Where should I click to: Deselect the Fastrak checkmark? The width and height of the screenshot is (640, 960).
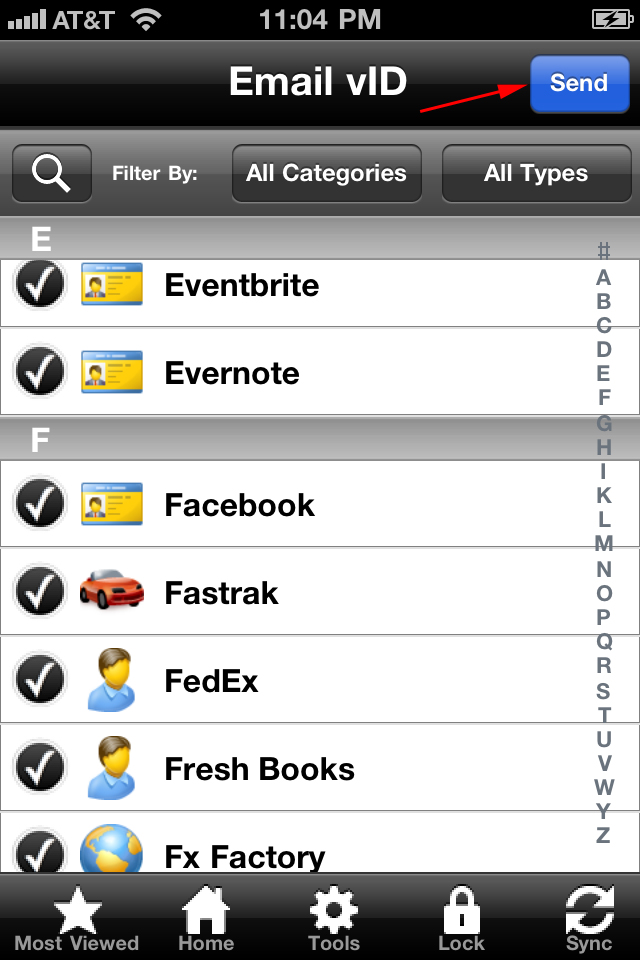click(x=41, y=592)
